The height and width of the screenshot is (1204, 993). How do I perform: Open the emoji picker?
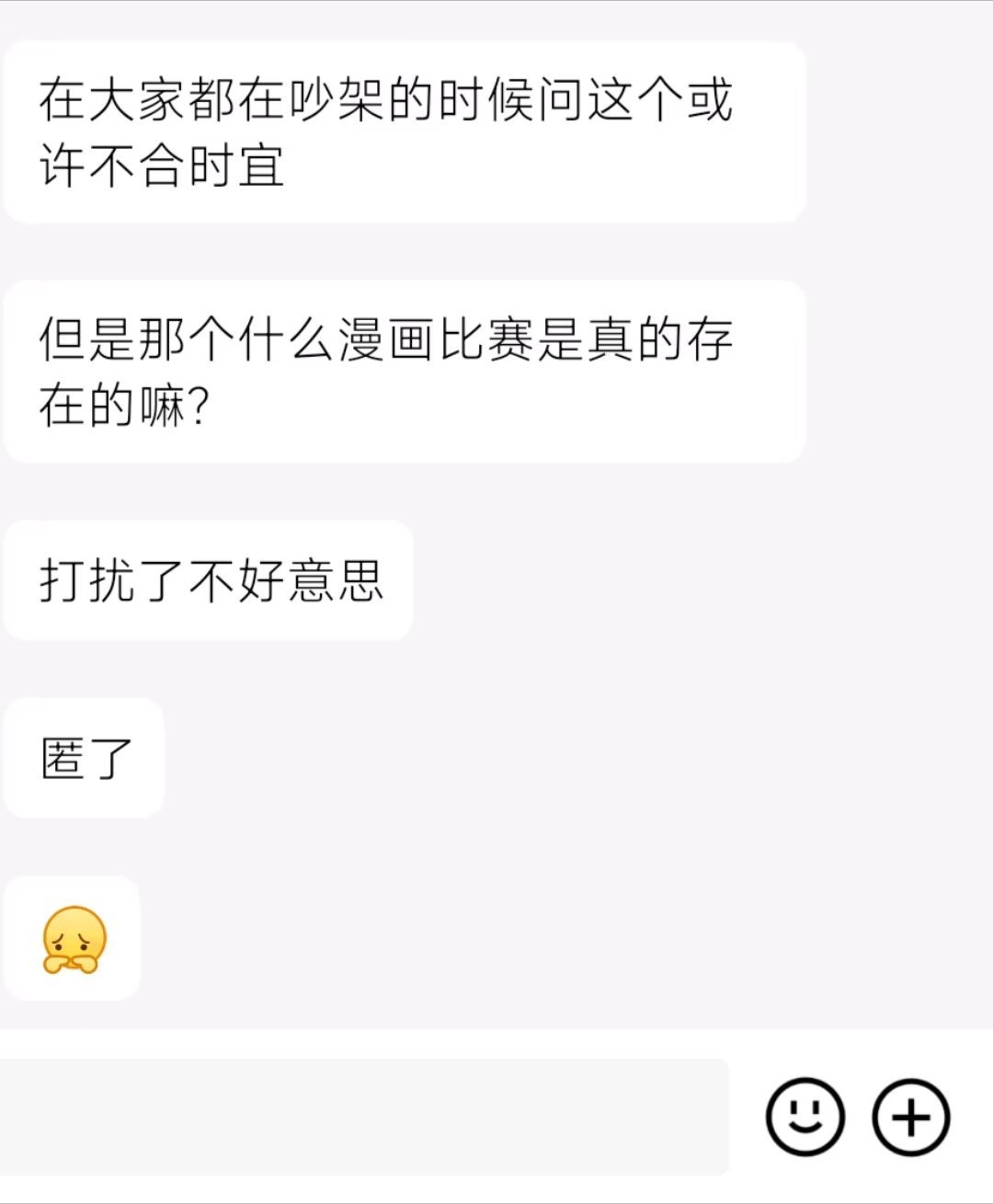(805, 1117)
